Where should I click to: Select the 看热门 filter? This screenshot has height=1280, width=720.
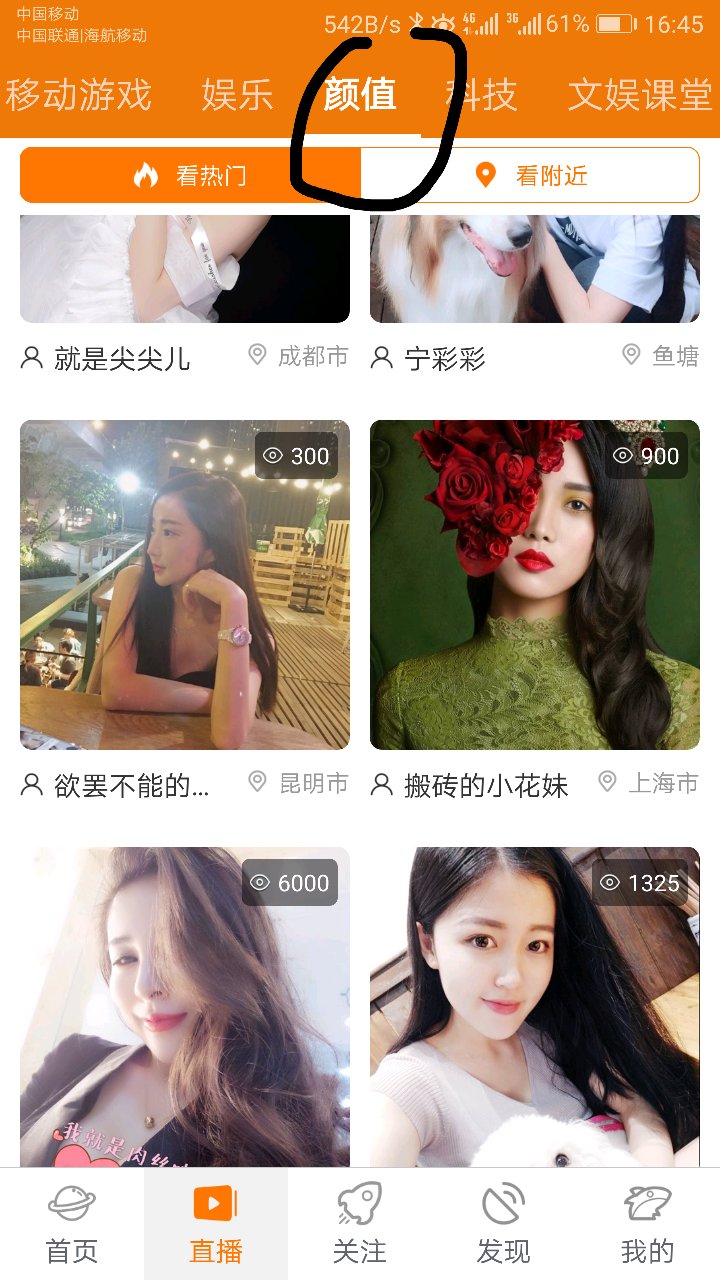click(190, 176)
